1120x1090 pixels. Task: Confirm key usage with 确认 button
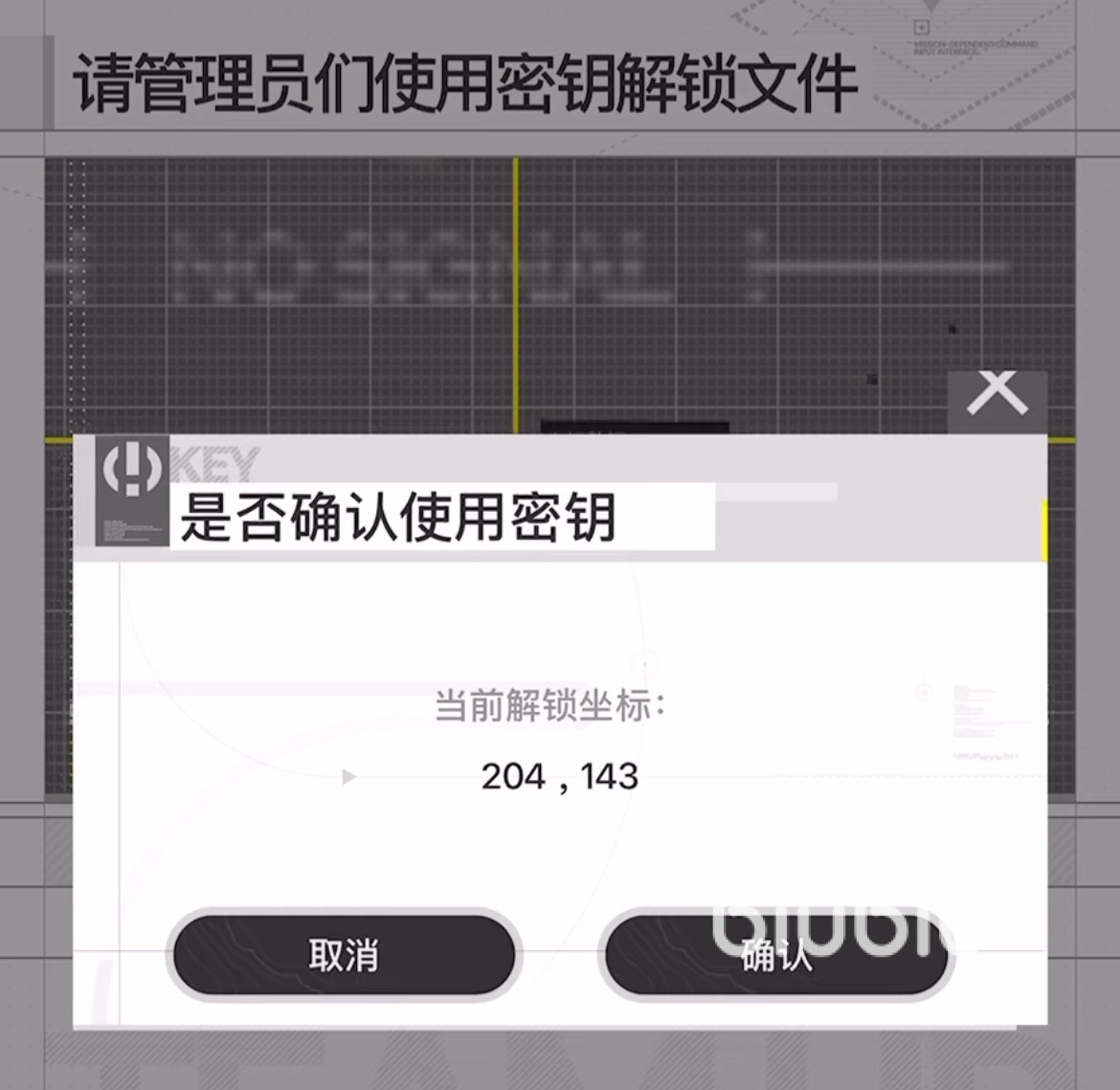[x=775, y=954]
